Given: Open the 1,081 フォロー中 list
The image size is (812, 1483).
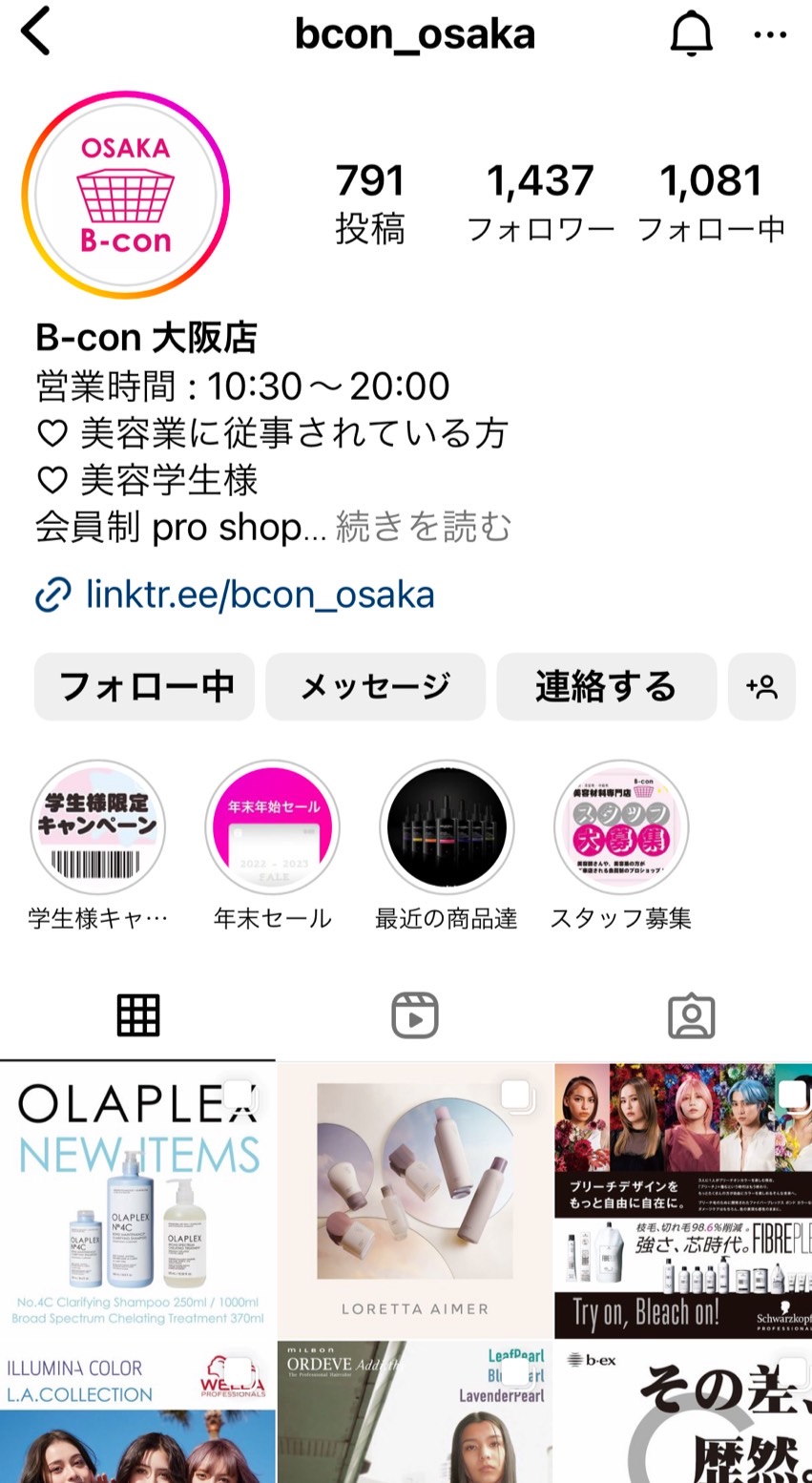Looking at the screenshot, I should pos(711,202).
